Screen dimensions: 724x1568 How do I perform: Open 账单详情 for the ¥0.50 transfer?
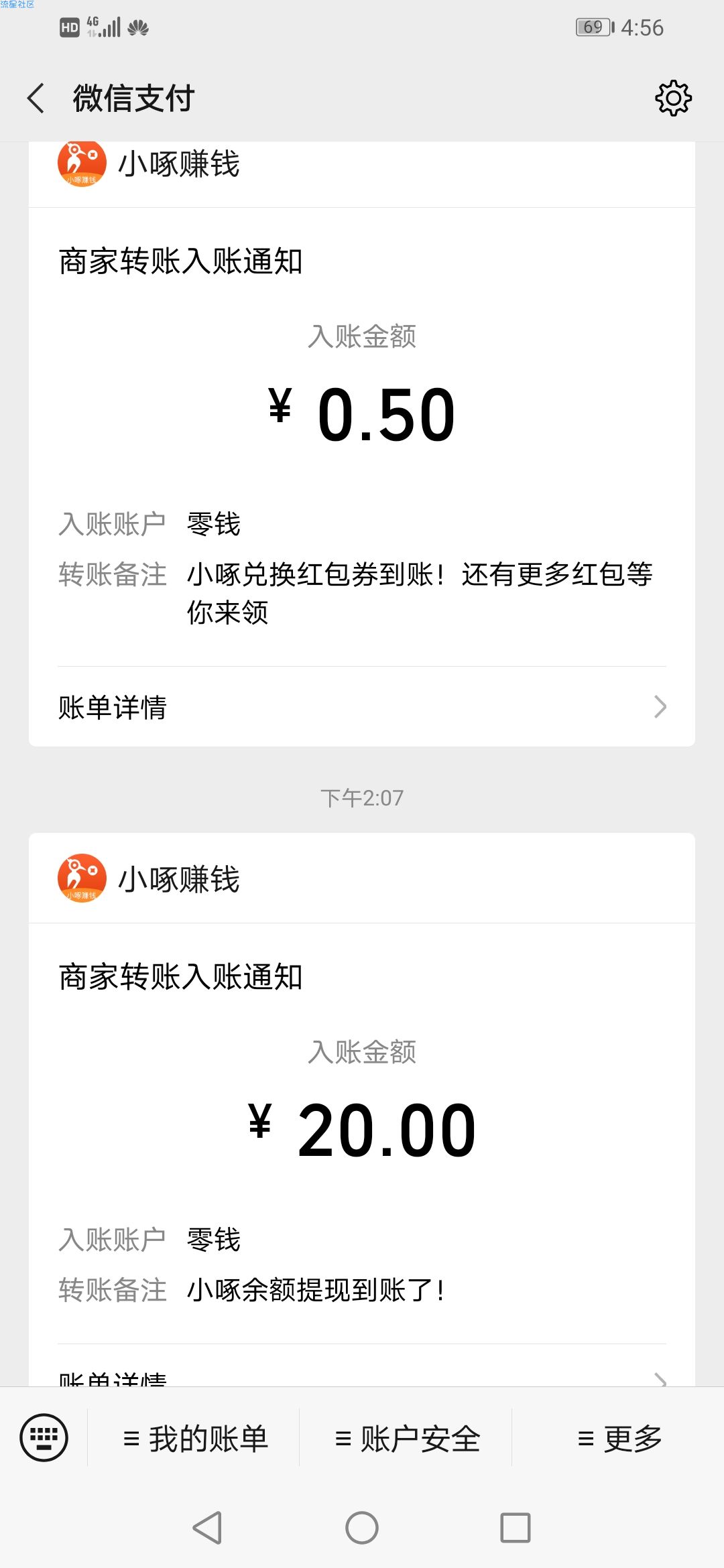(362, 707)
